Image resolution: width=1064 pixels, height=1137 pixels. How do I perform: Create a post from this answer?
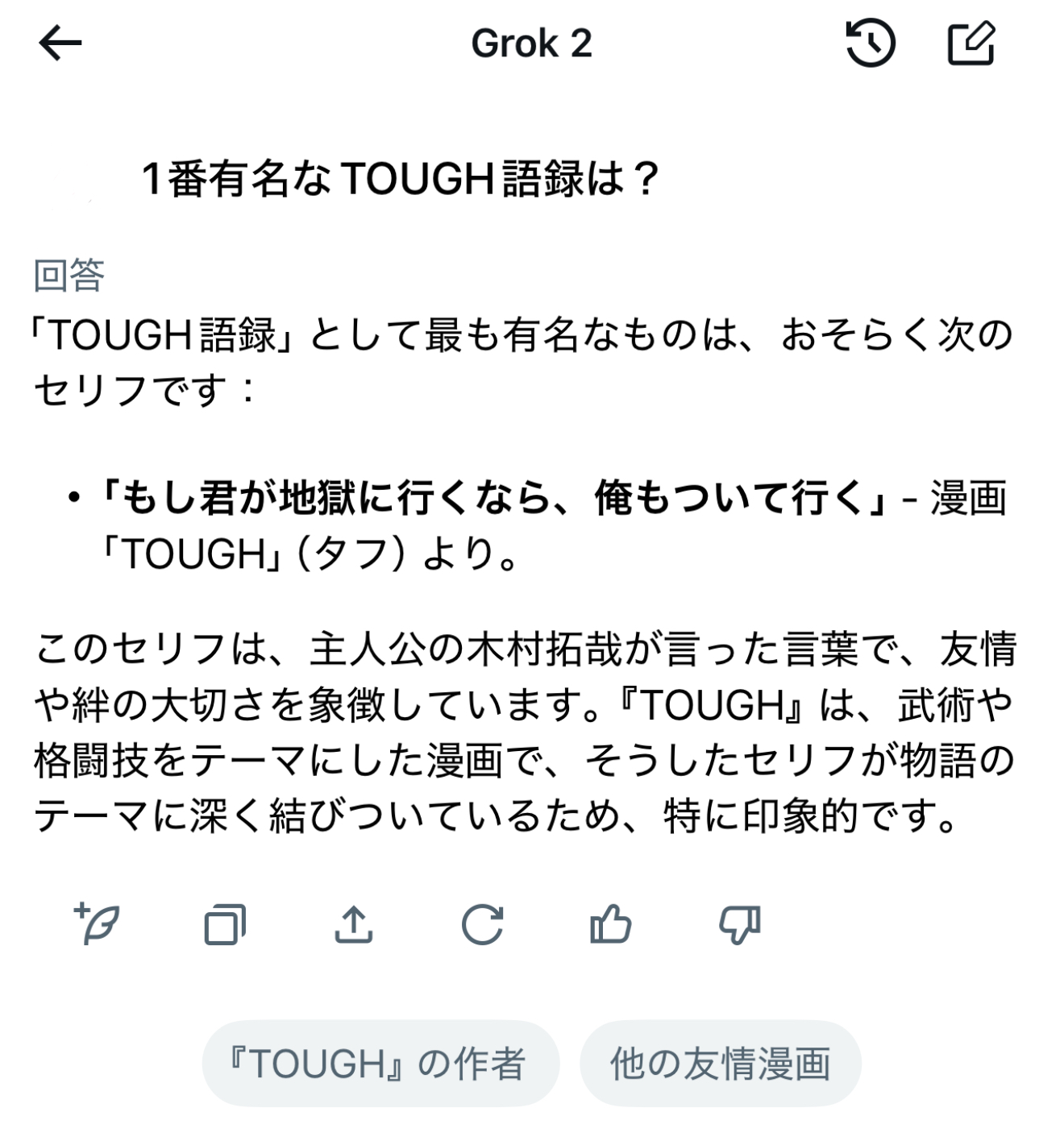[x=97, y=923]
